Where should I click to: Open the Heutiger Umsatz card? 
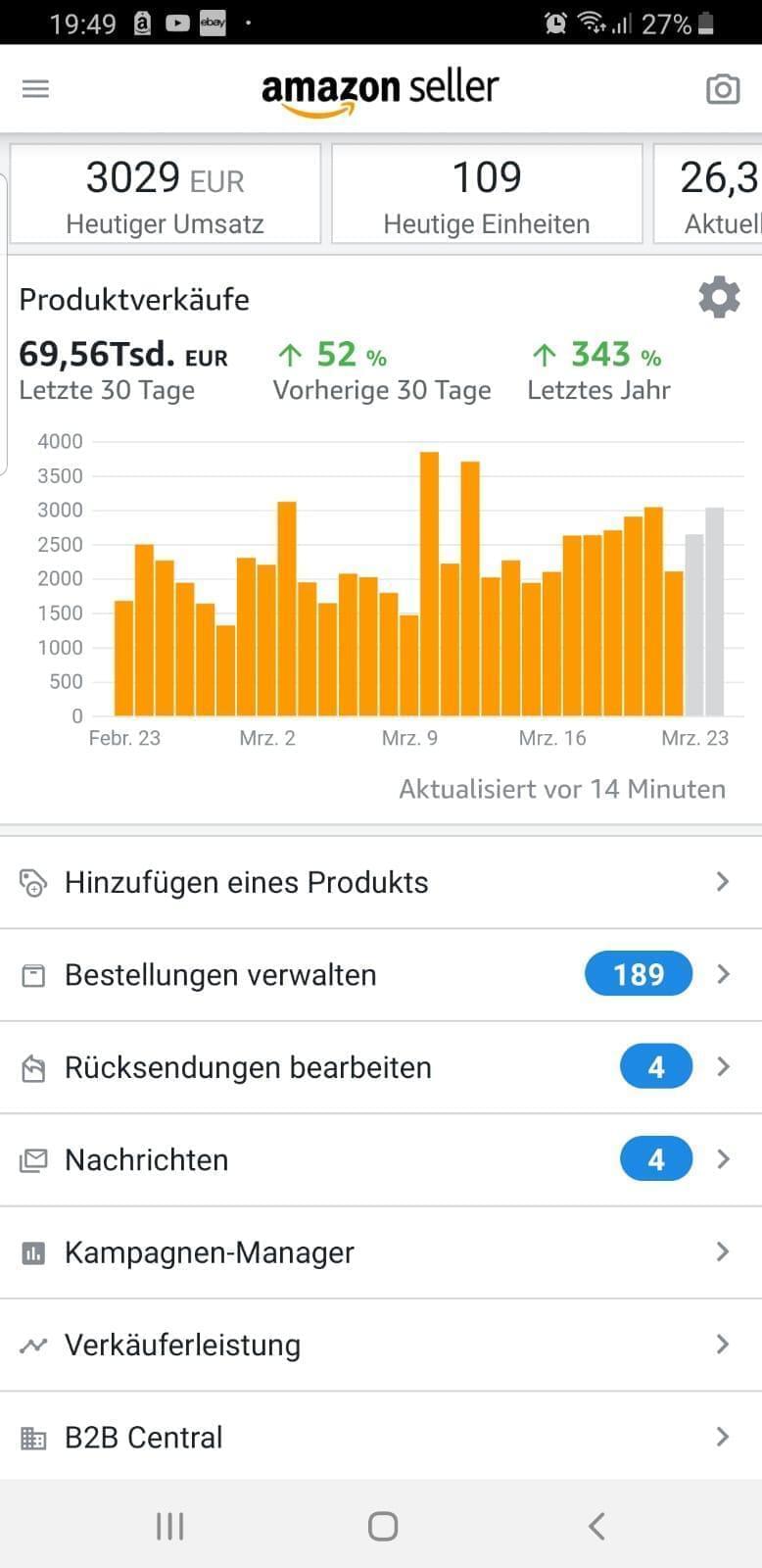point(166,194)
